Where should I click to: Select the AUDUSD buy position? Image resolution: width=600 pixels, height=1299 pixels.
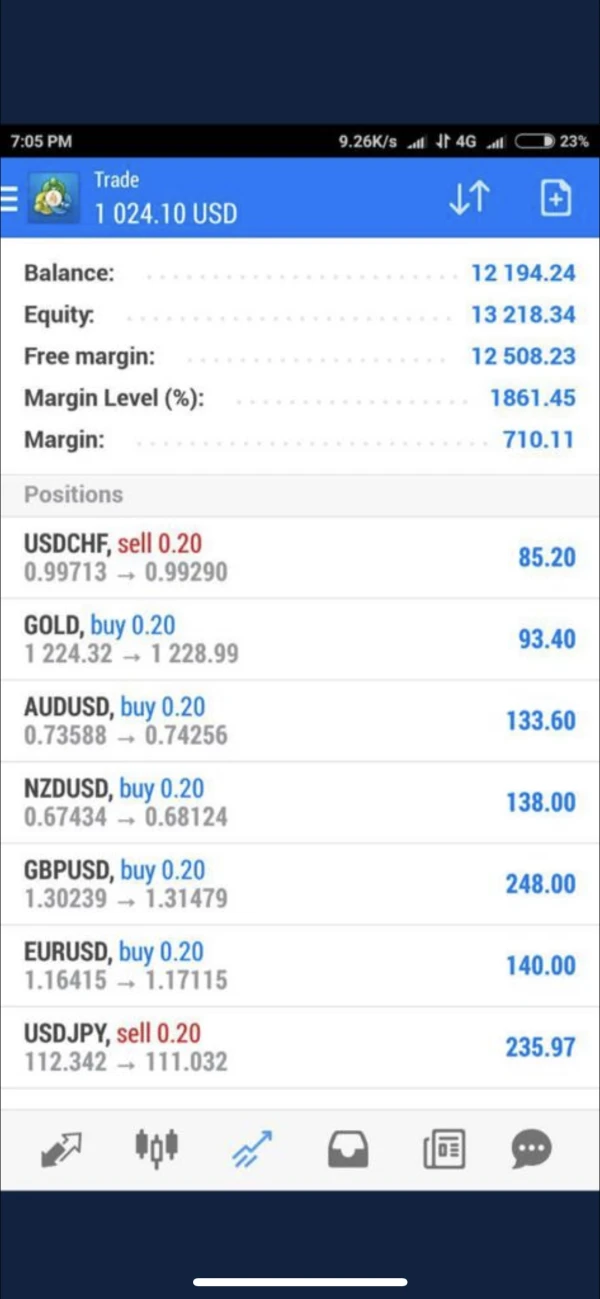pyautogui.click(x=300, y=721)
